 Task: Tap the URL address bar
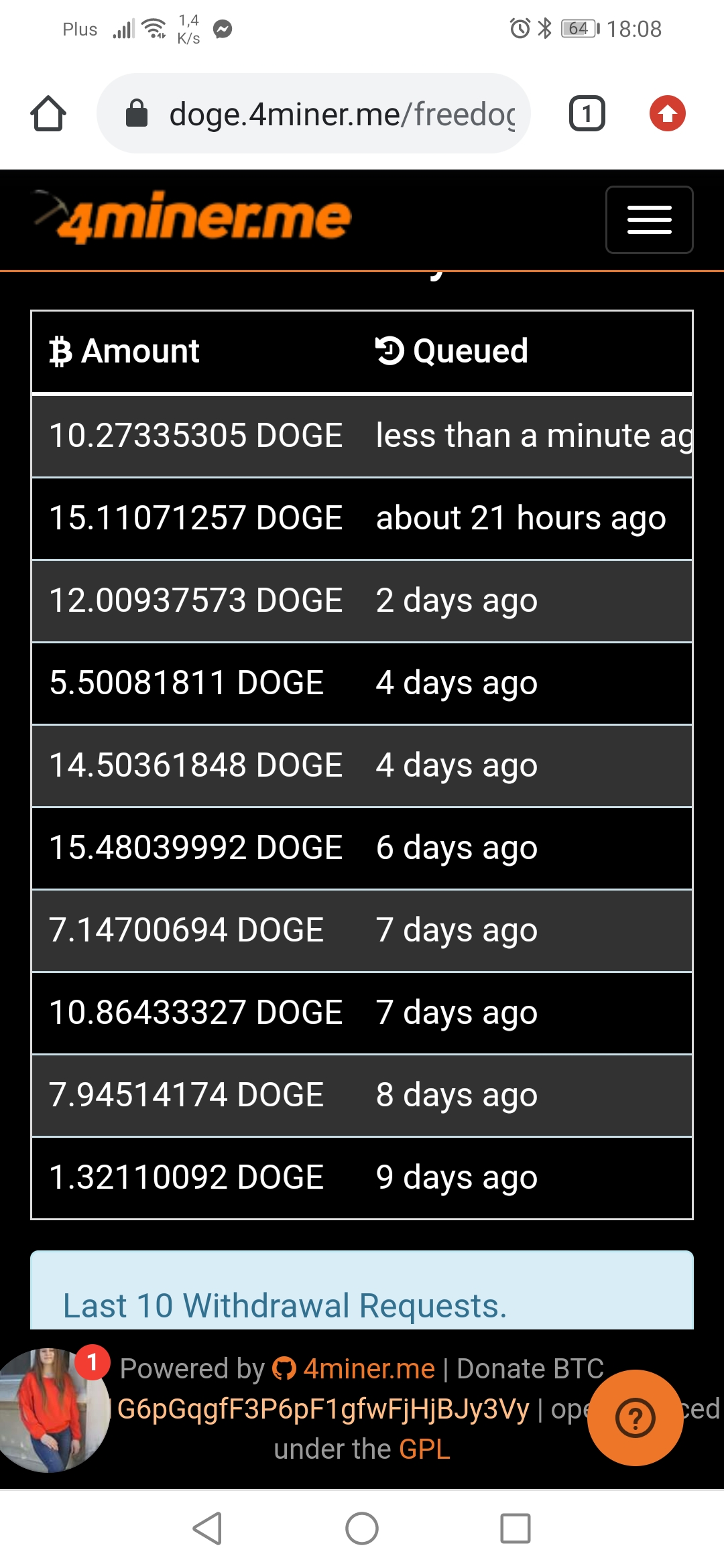(x=314, y=113)
